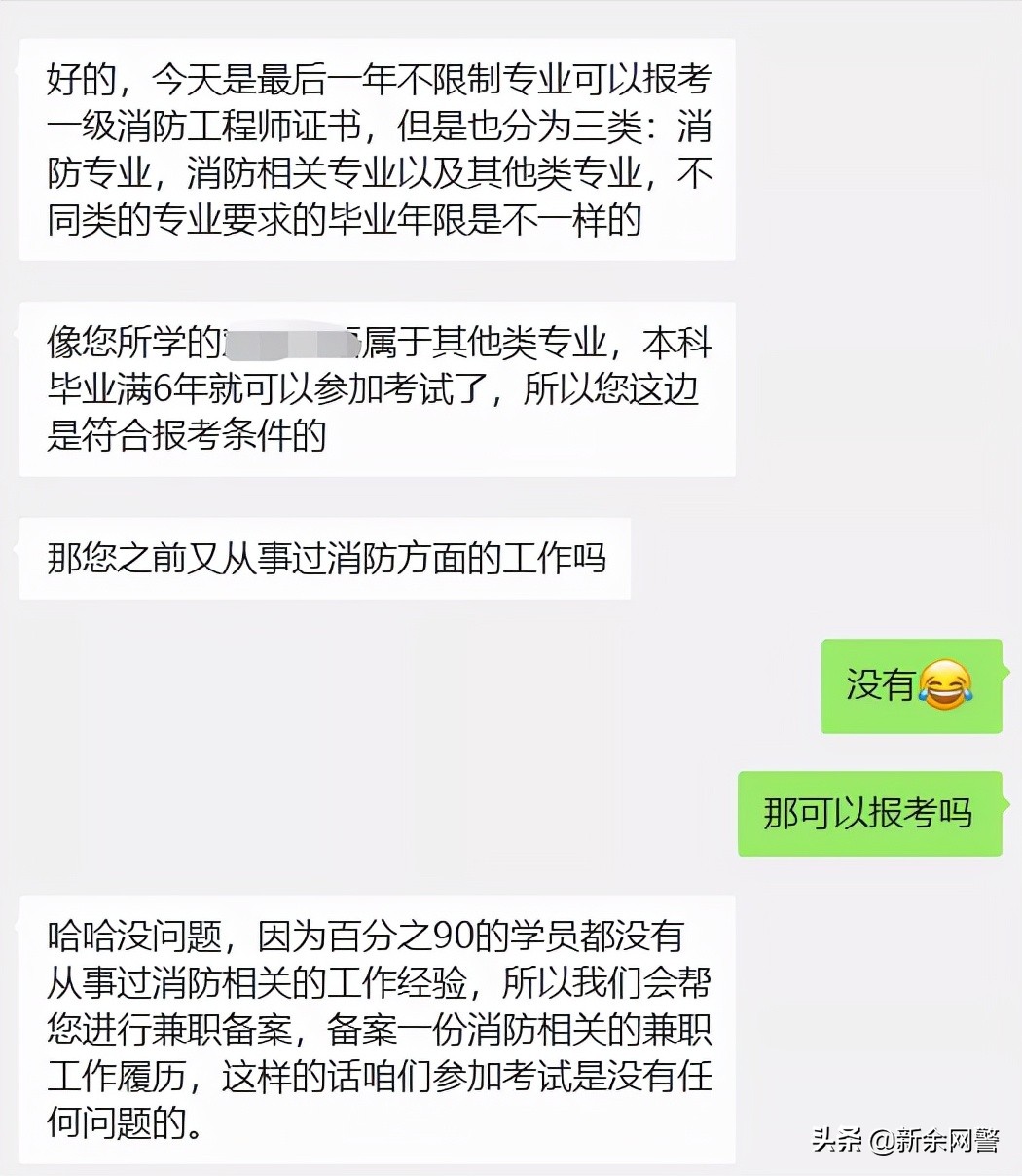Tap the first gray message about 一级消防工程师证书
This screenshot has height=1176, width=1022.
(x=378, y=151)
